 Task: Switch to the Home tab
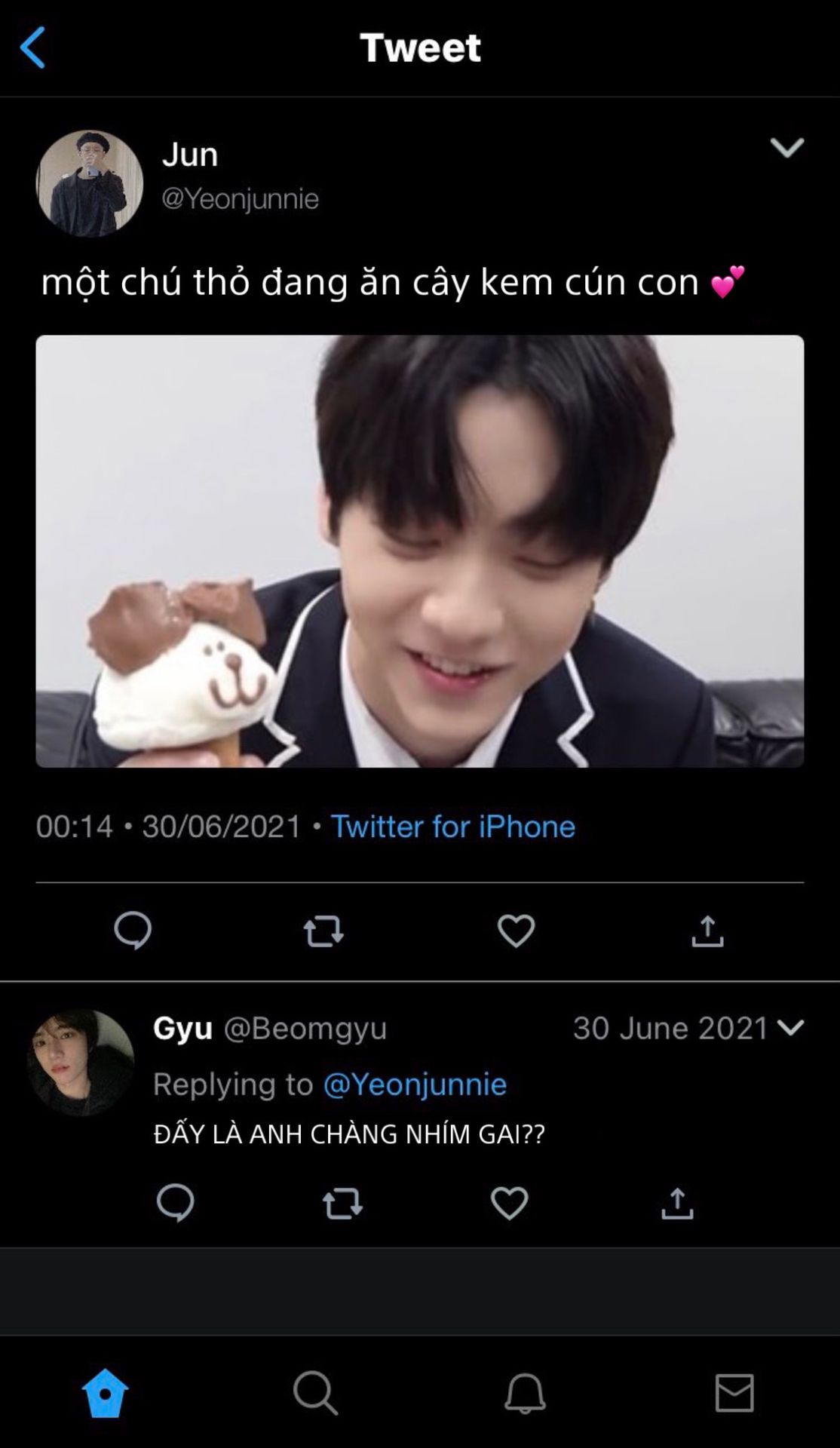[x=105, y=1392]
